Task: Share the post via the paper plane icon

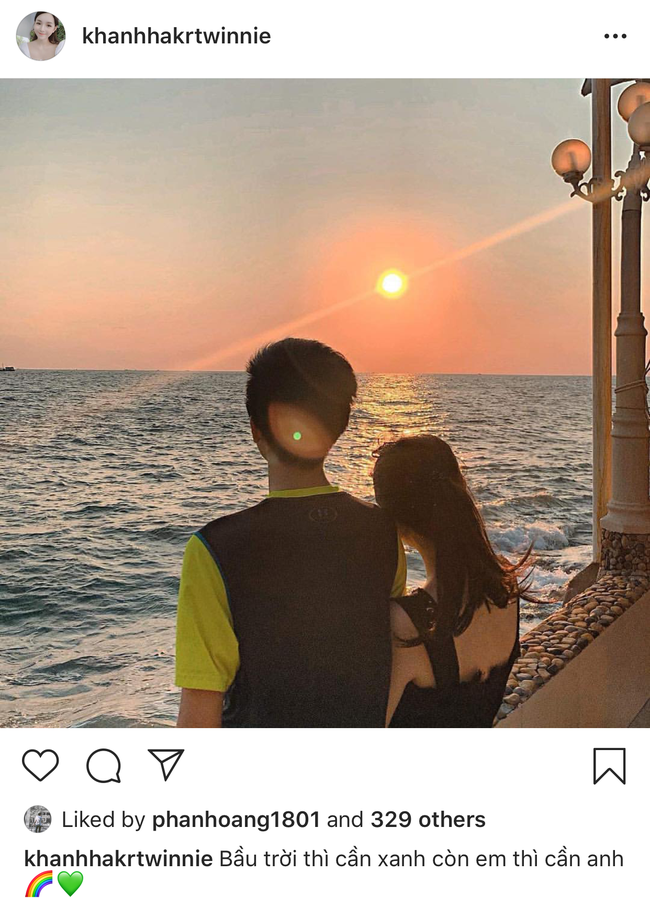Action: tap(166, 765)
